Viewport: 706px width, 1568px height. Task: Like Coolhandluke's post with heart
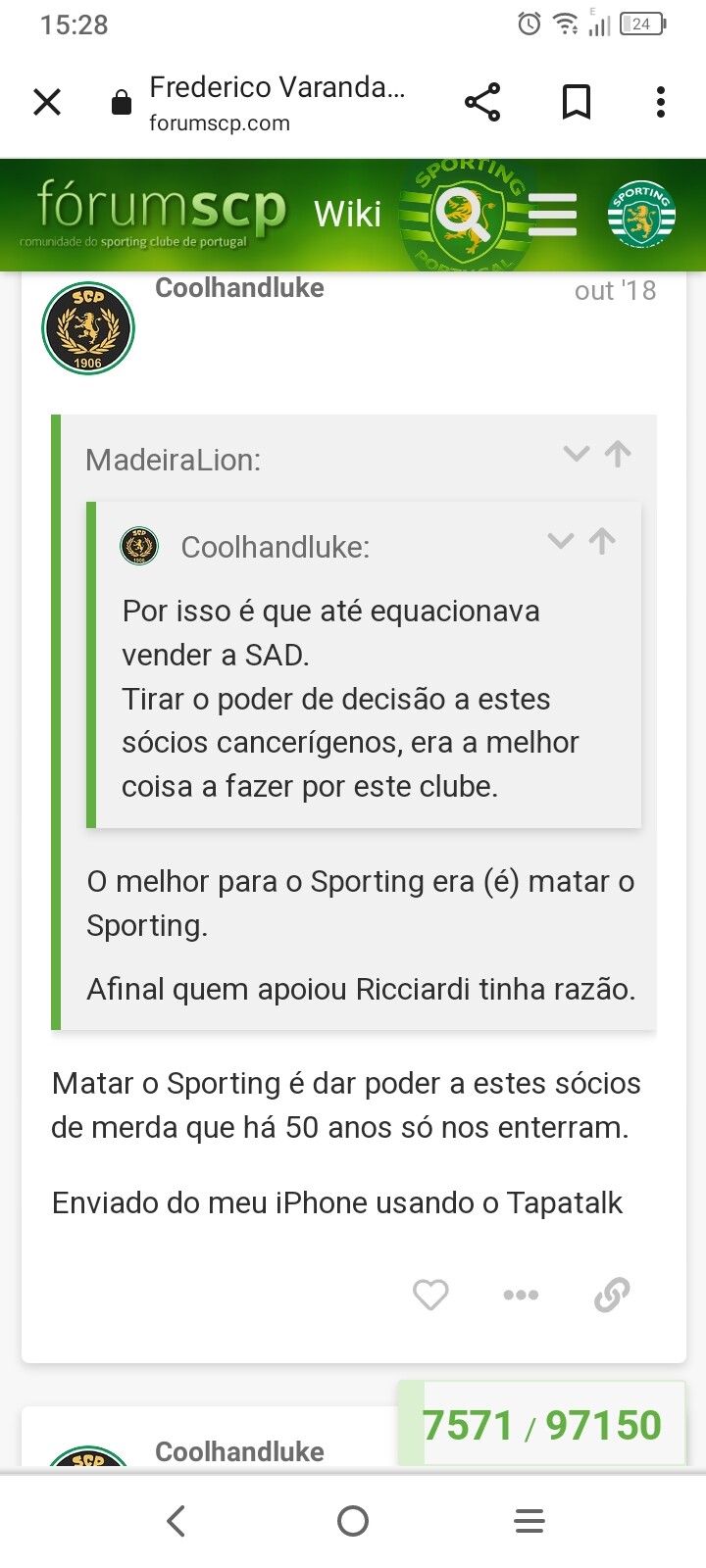tap(430, 1295)
